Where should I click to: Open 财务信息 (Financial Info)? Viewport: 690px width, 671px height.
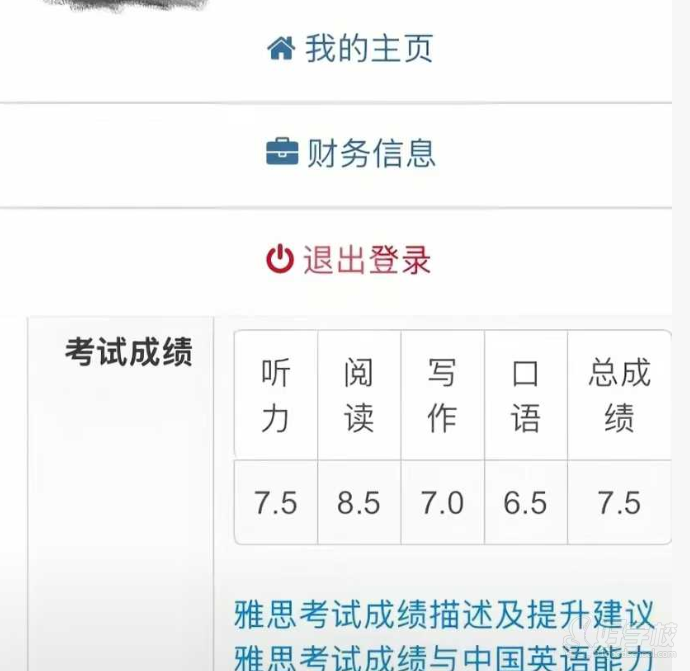point(350,154)
